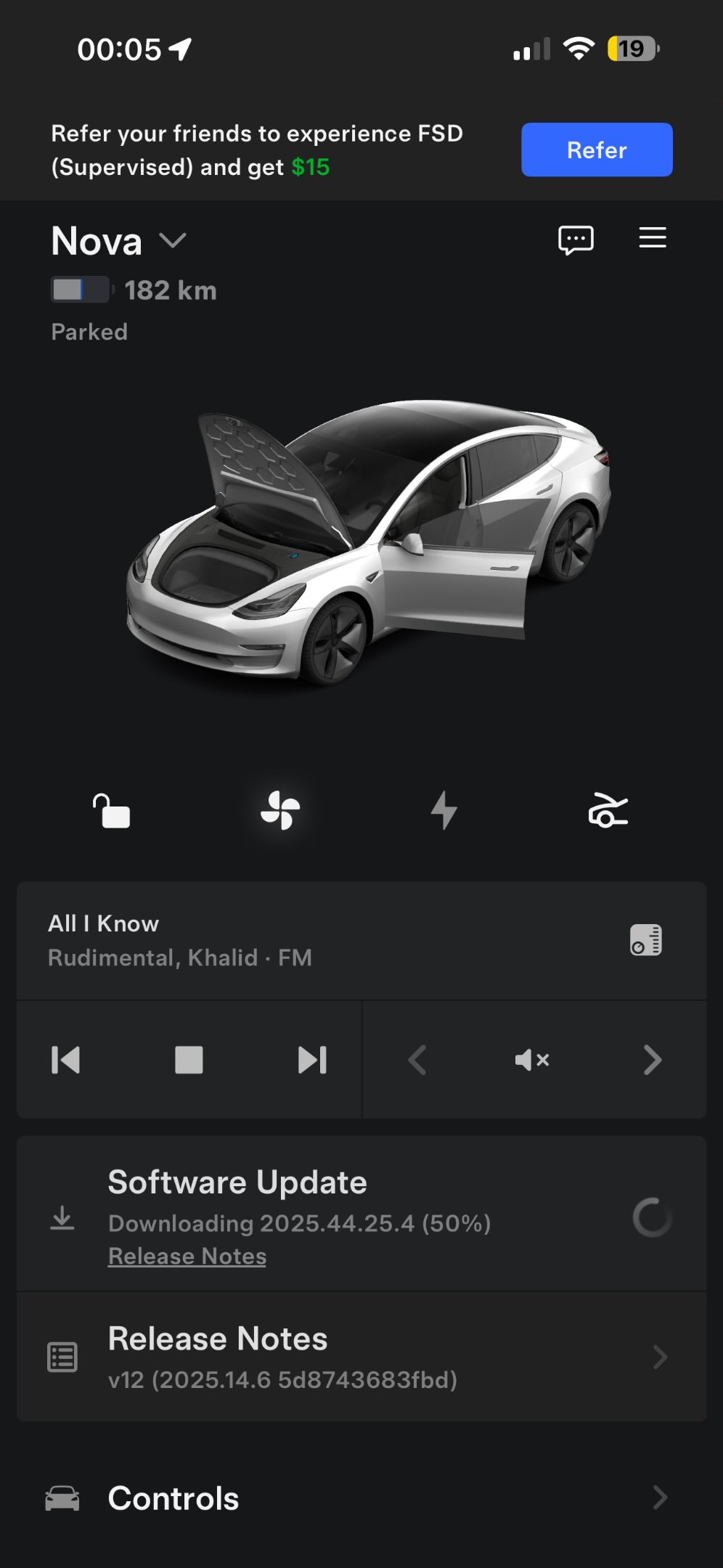Image resolution: width=723 pixels, height=1568 pixels.
Task: Open the messages chat icon
Action: [x=576, y=239]
